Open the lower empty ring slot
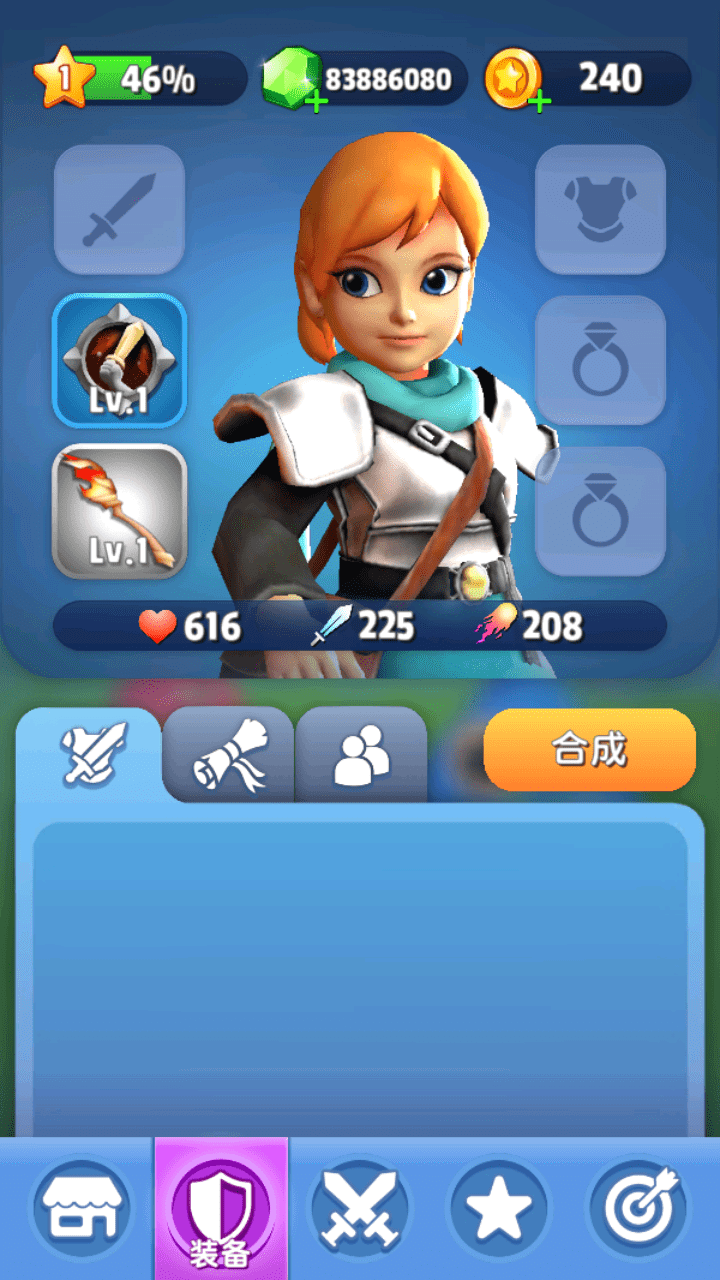This screenshot has height=1280, width=720. pos(600,511)
